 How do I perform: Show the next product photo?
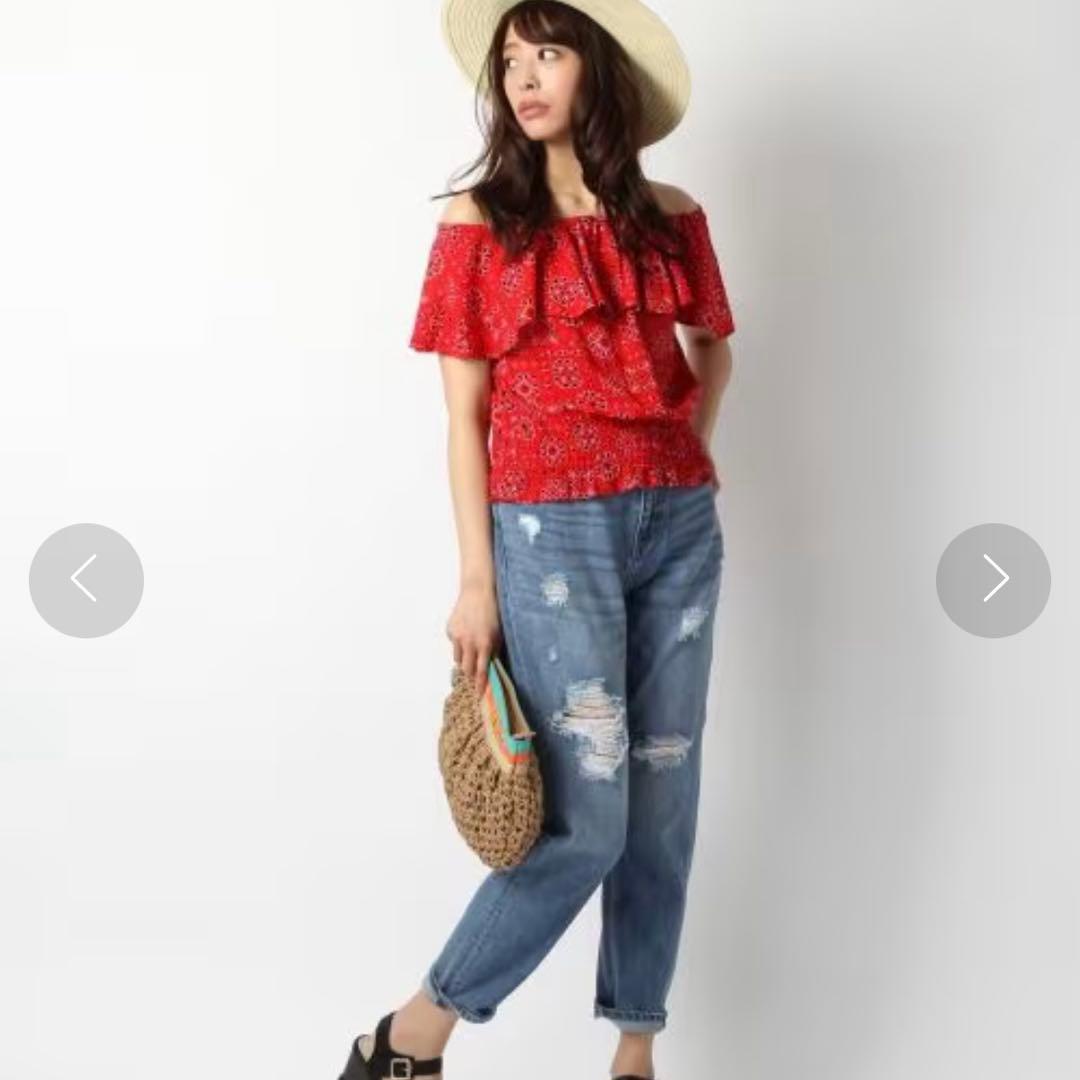pos(993,580)
